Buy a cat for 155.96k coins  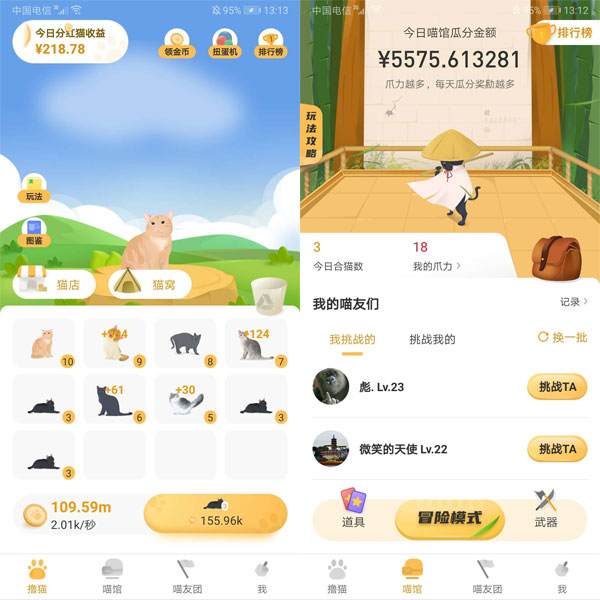tap(215, 513)
